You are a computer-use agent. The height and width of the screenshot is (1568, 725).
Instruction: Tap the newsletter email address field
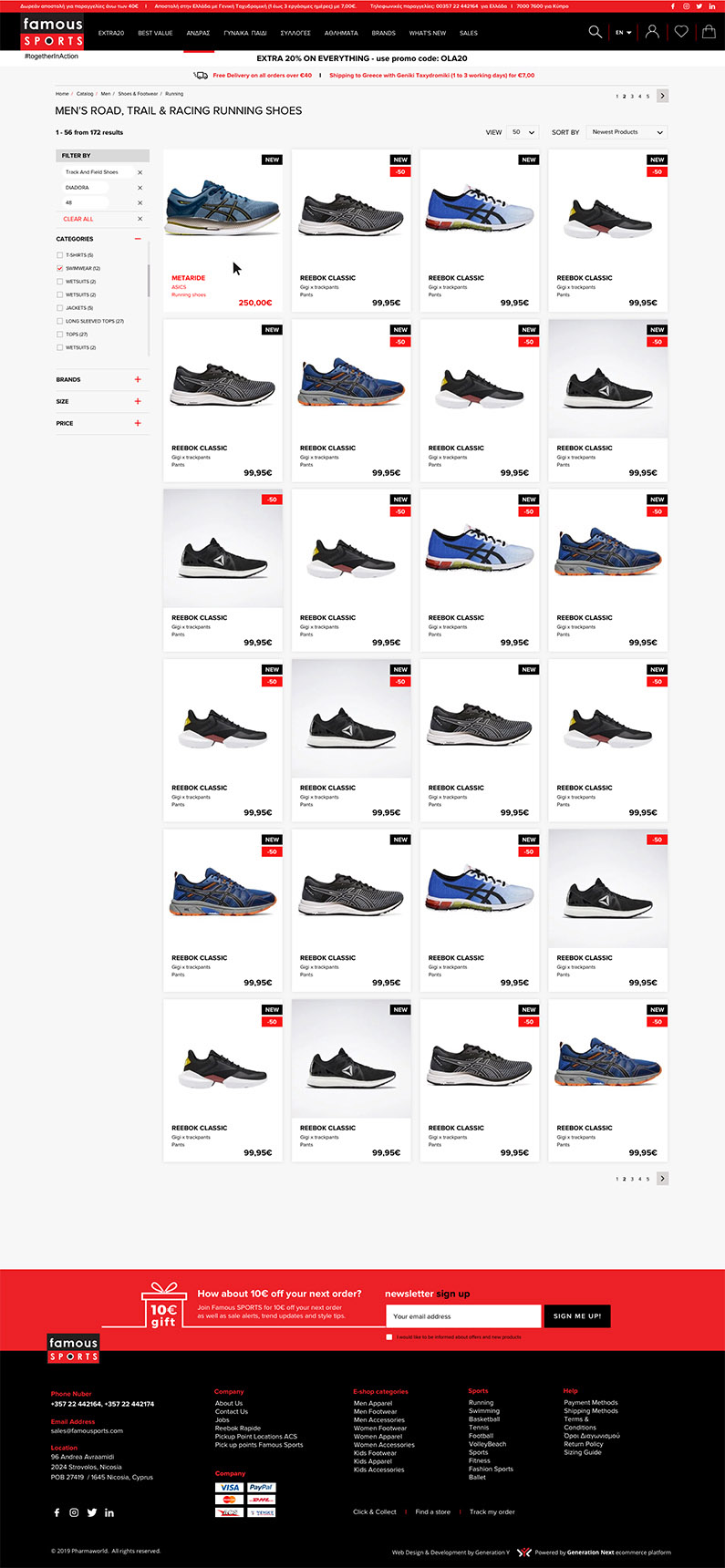coord(463,1316)
